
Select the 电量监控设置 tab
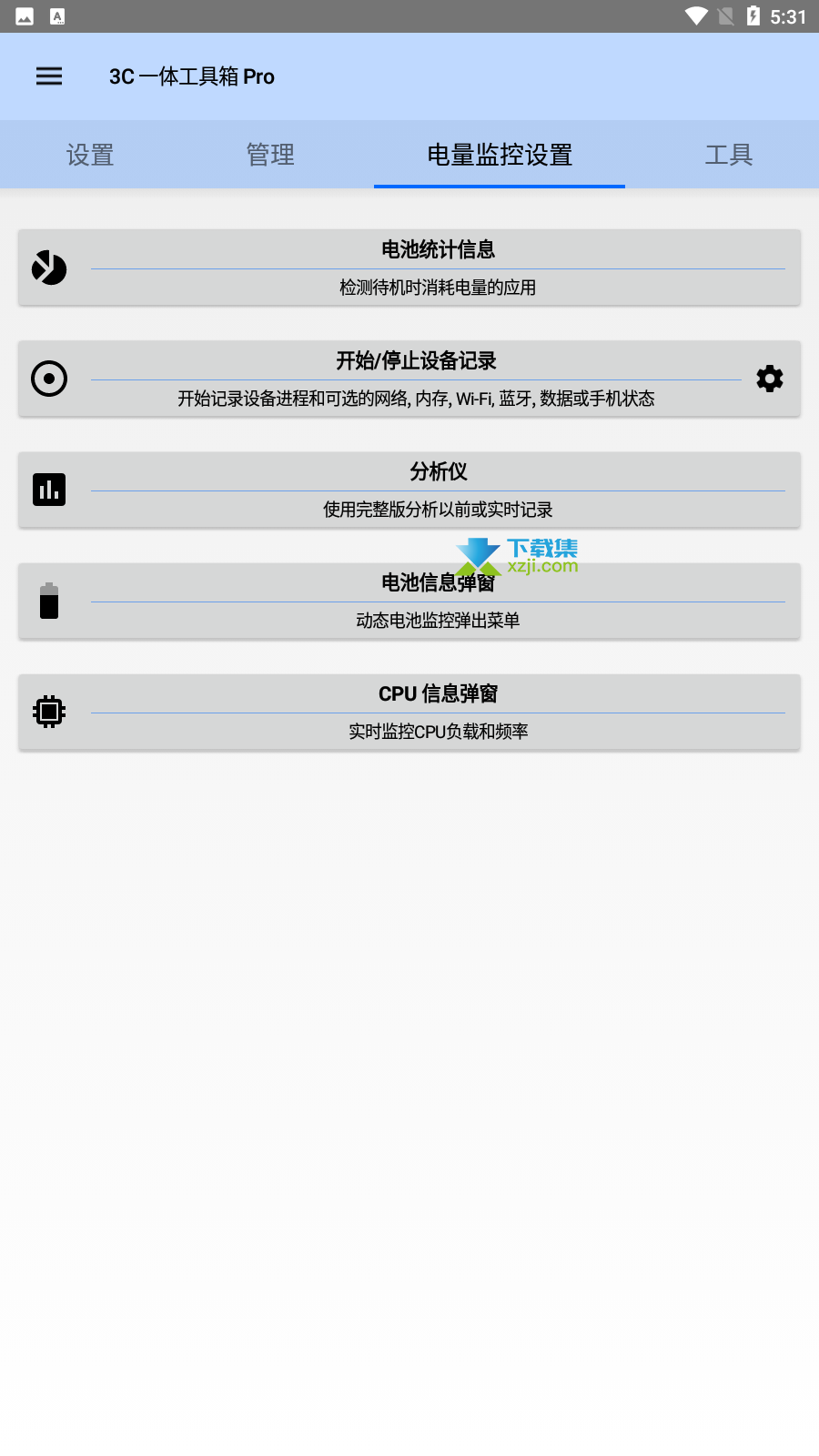pos(500,155)
